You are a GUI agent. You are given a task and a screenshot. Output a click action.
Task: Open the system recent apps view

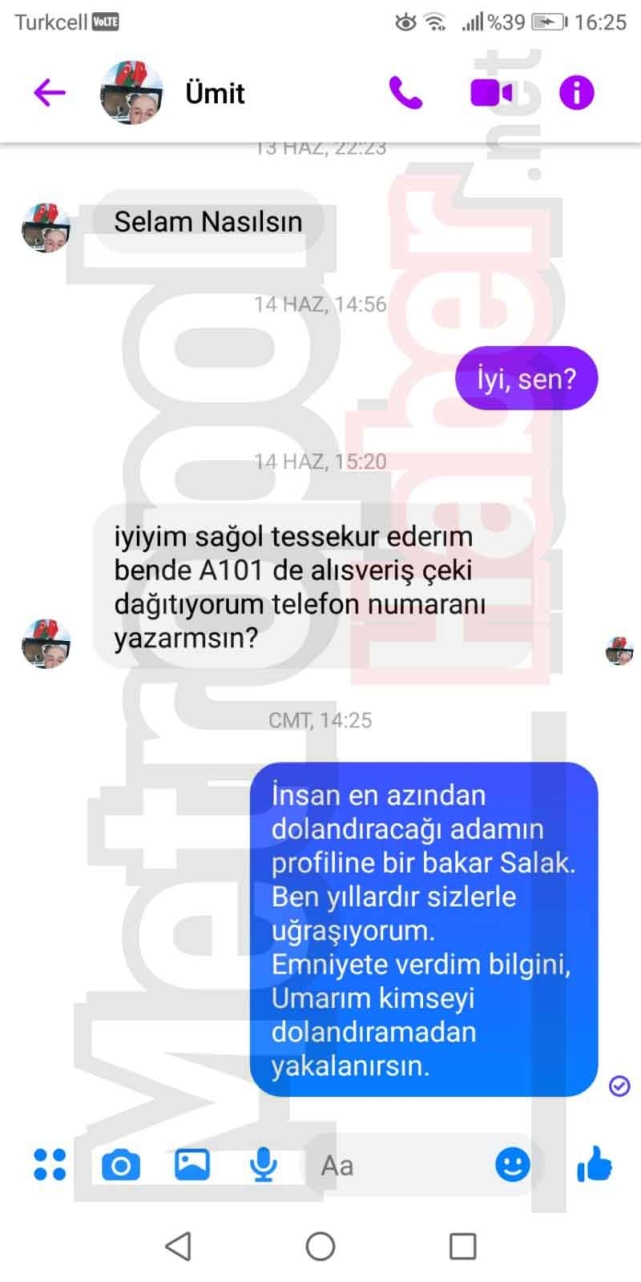coord(462,1245)
